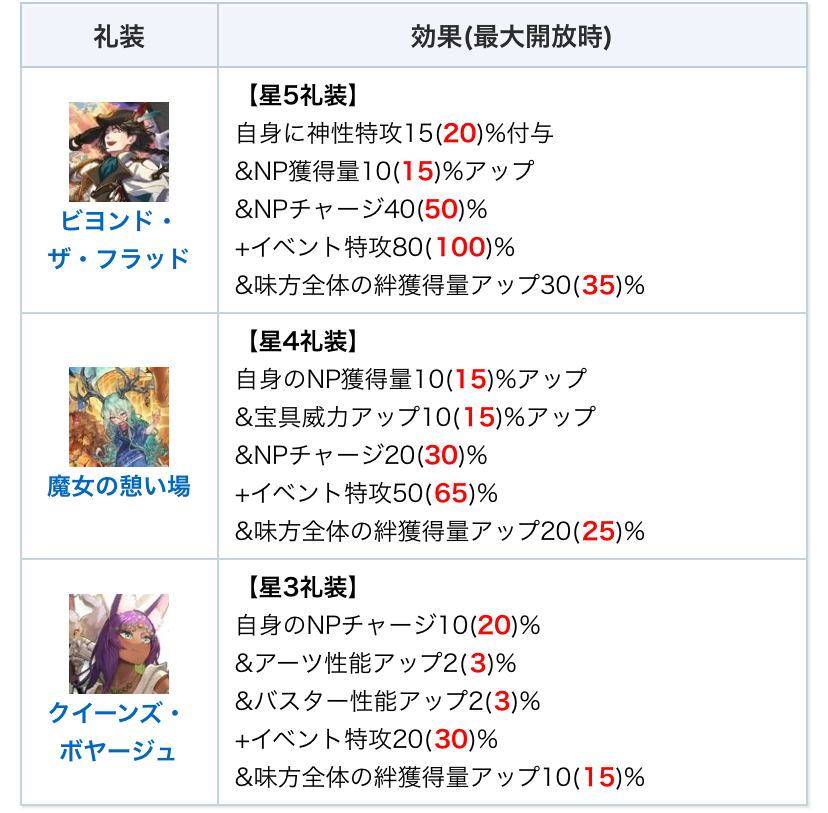
Task: Tap the クイーンズ・ボヤージュ card image
Action: (x=118, y=644)
